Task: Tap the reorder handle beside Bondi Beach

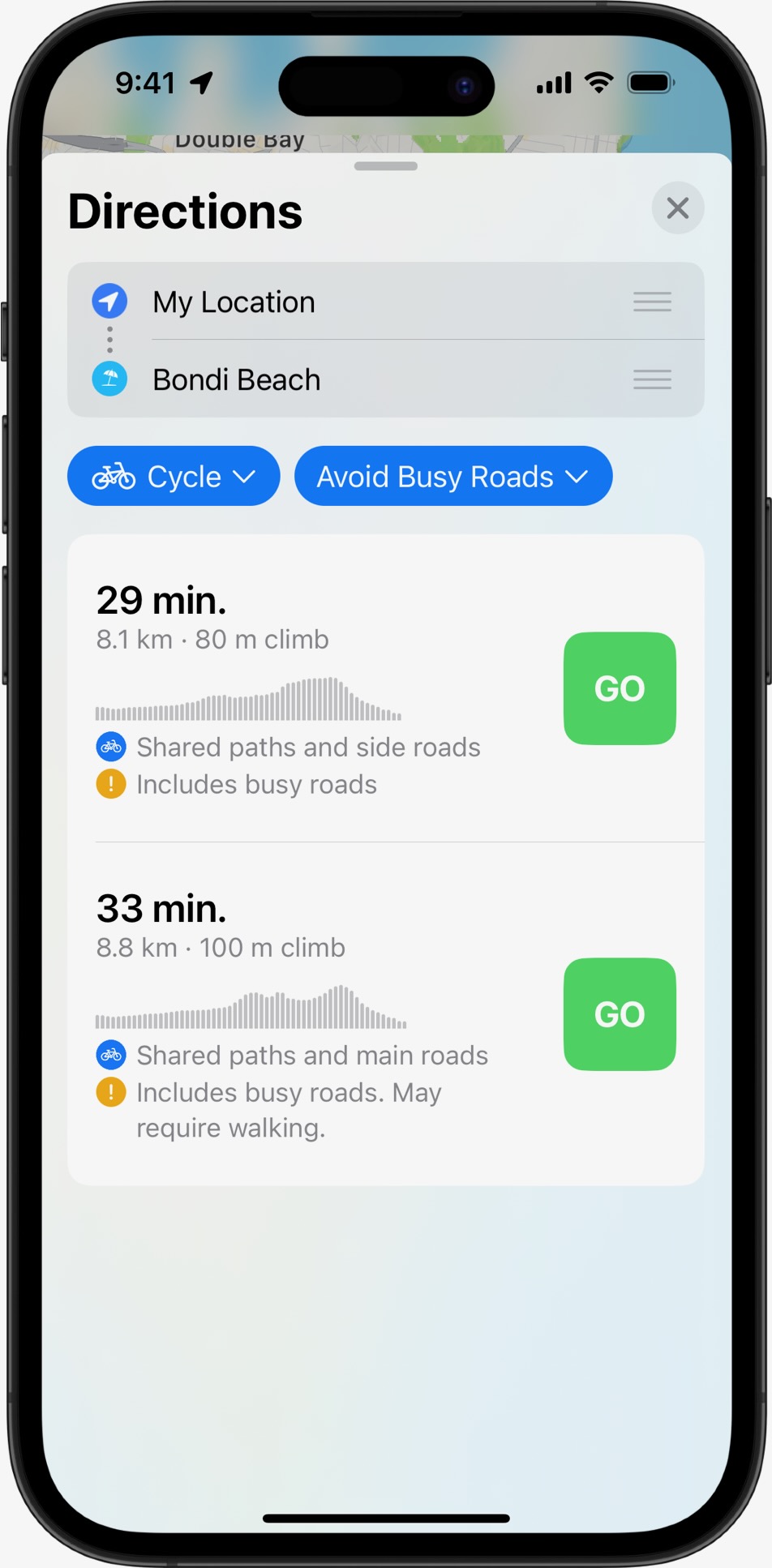Action: 652,379
